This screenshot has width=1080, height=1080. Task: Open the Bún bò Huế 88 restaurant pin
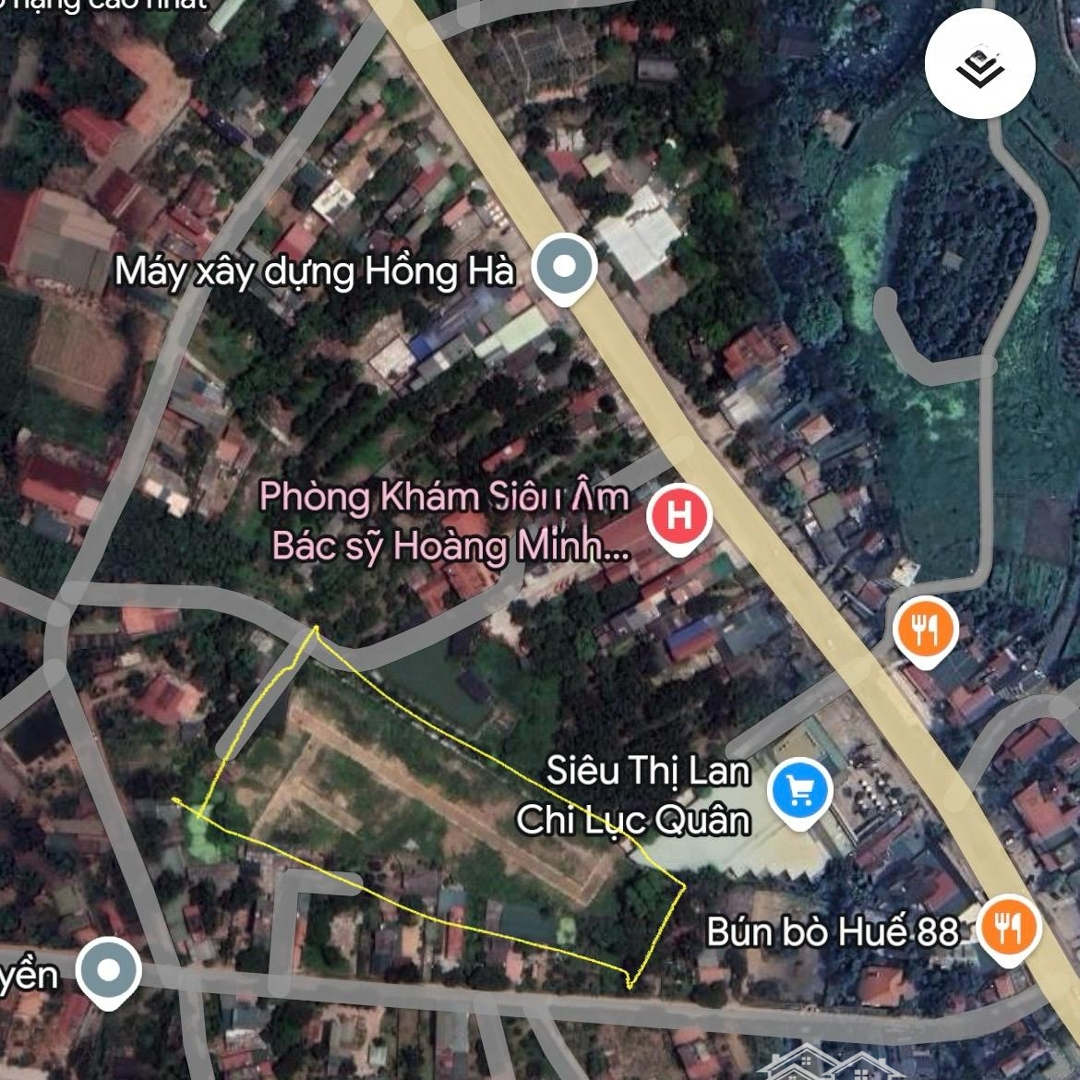tap(1011, 927)
